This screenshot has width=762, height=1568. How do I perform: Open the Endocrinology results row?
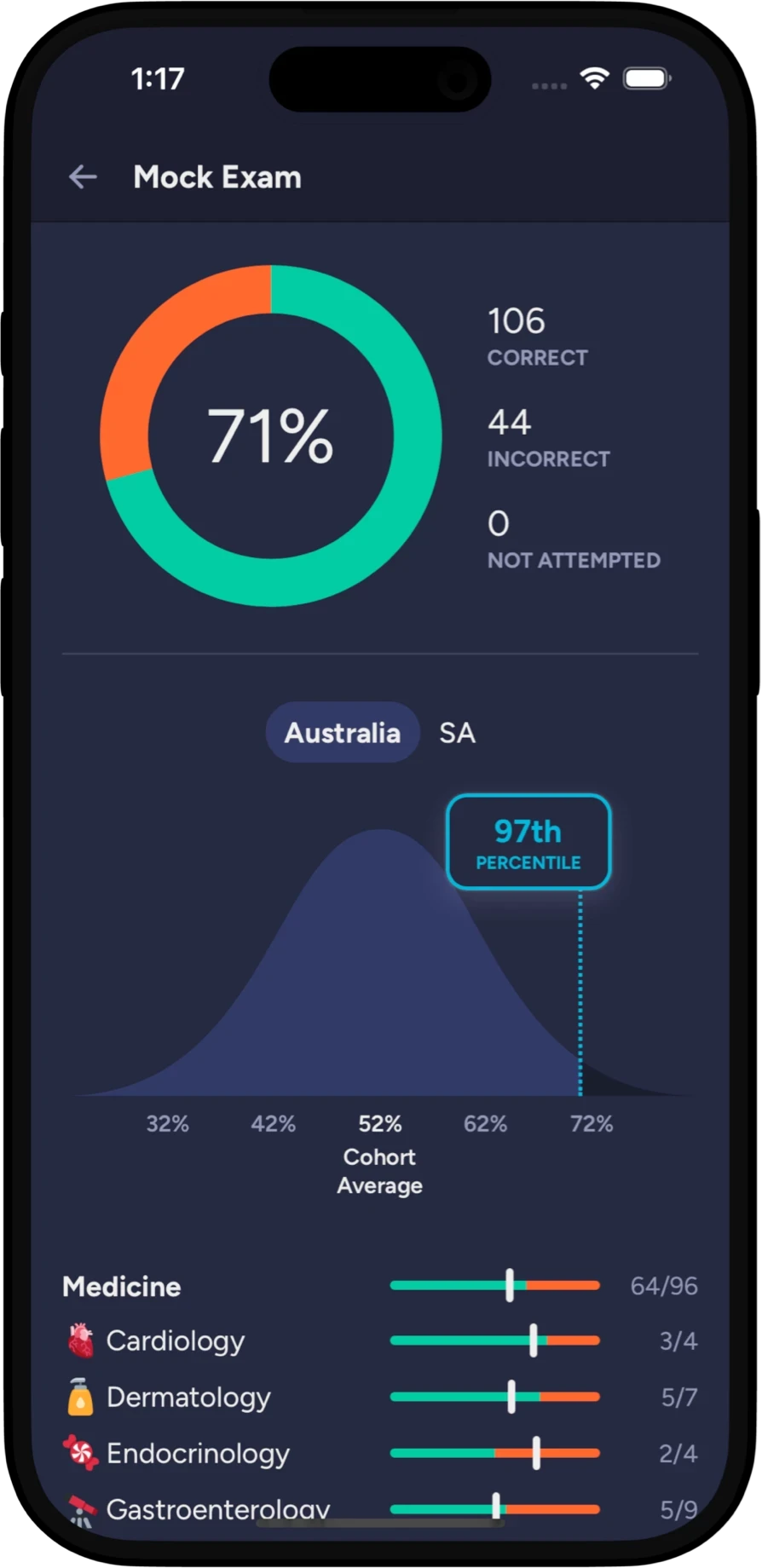[380, 1454]
